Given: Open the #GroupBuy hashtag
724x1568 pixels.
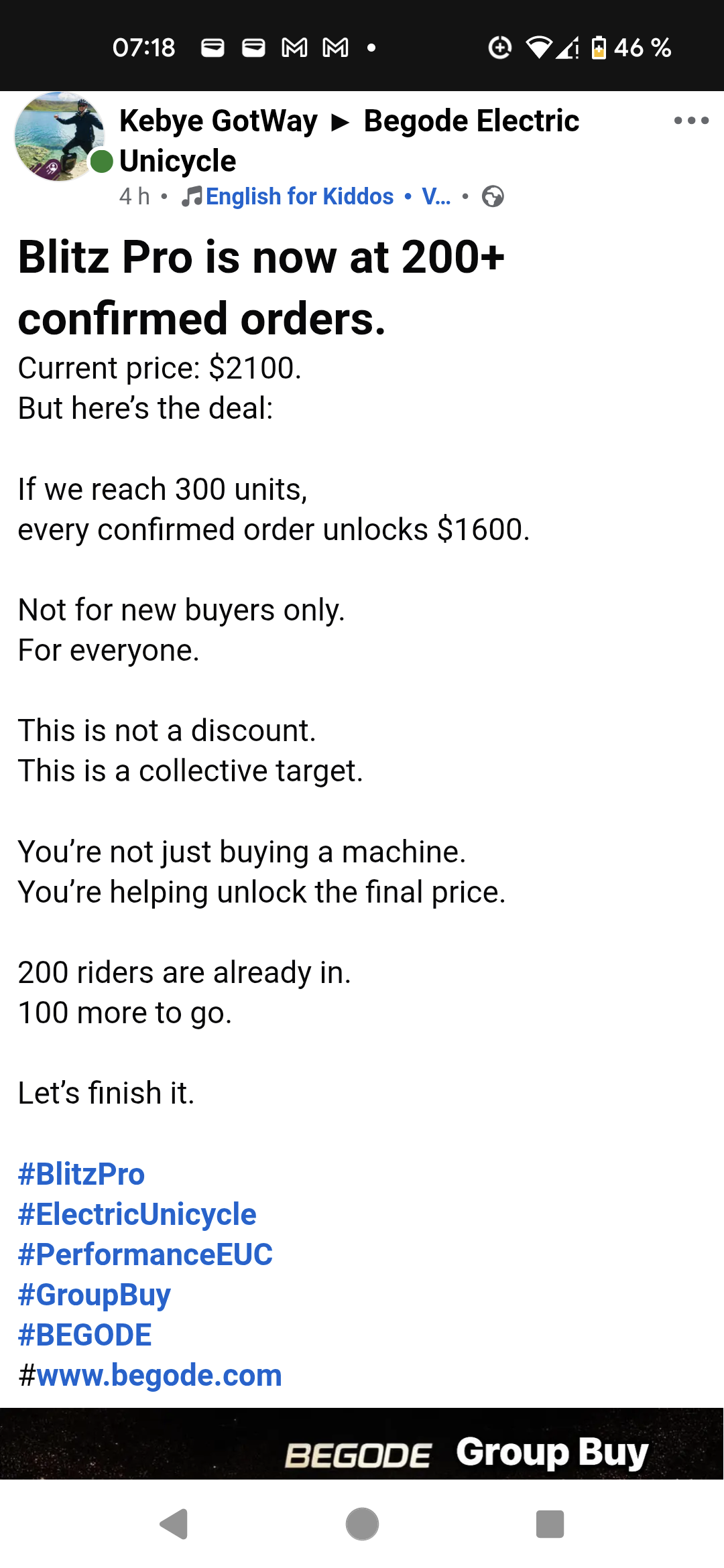Looking at the screenshot, I should [x=94, y=1295].
